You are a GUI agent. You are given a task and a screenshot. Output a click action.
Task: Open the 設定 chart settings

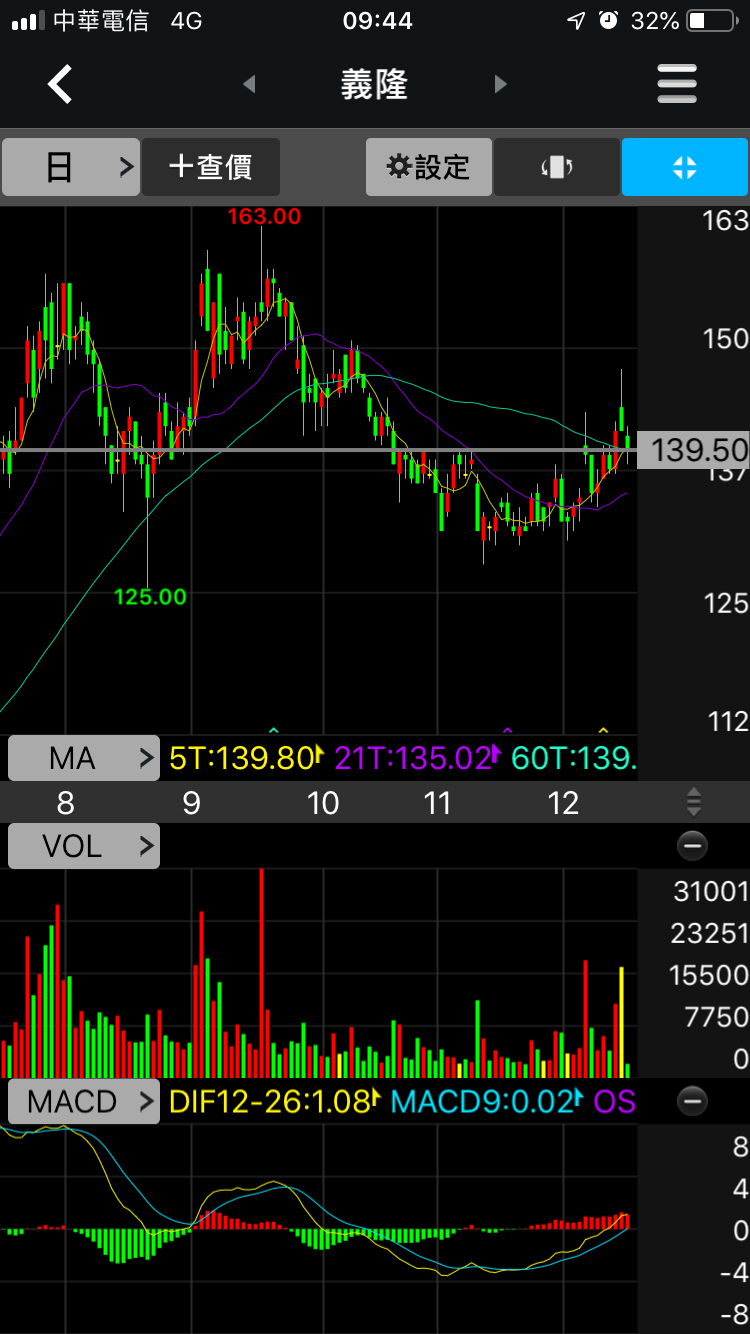point(429,167)
